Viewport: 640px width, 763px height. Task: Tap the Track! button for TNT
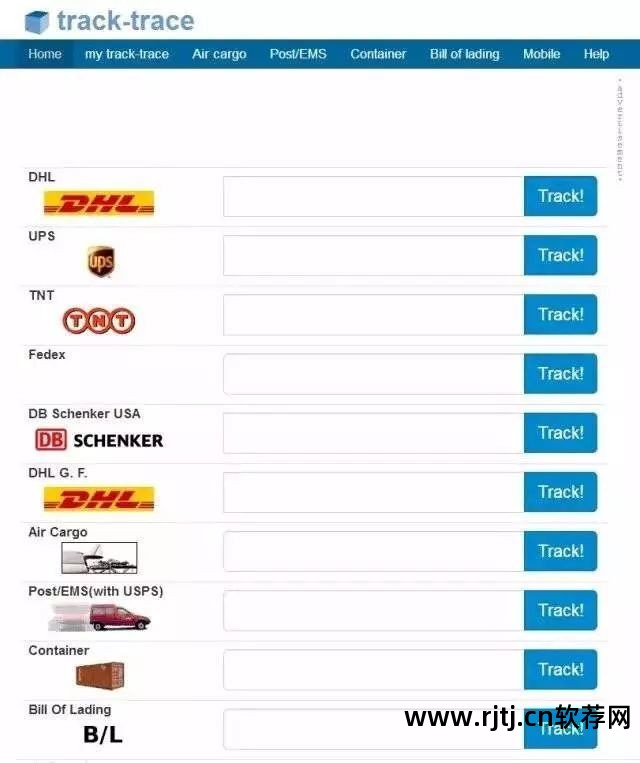(x=560, y=314)
